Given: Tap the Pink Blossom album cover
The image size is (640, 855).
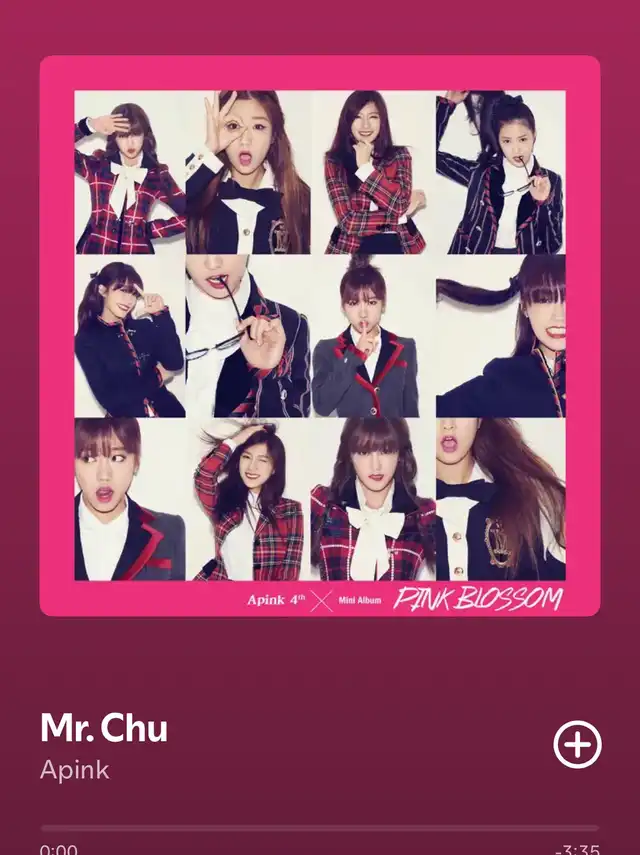Looking at the screenshot, I should (x=320, y=335).
